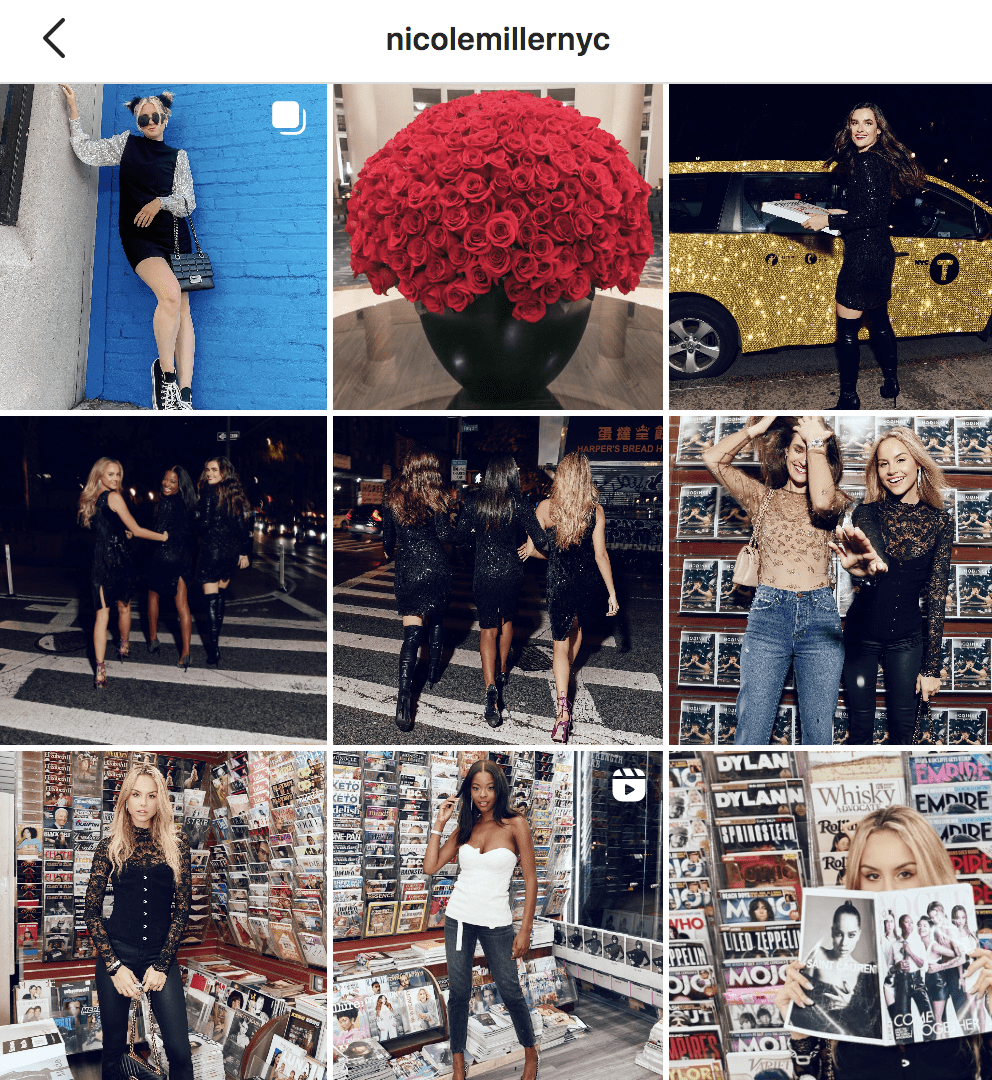This screenshot has width=992, height=1080.
Task: Open post of two women laughing by magazine wall
Action: (830, 580)
